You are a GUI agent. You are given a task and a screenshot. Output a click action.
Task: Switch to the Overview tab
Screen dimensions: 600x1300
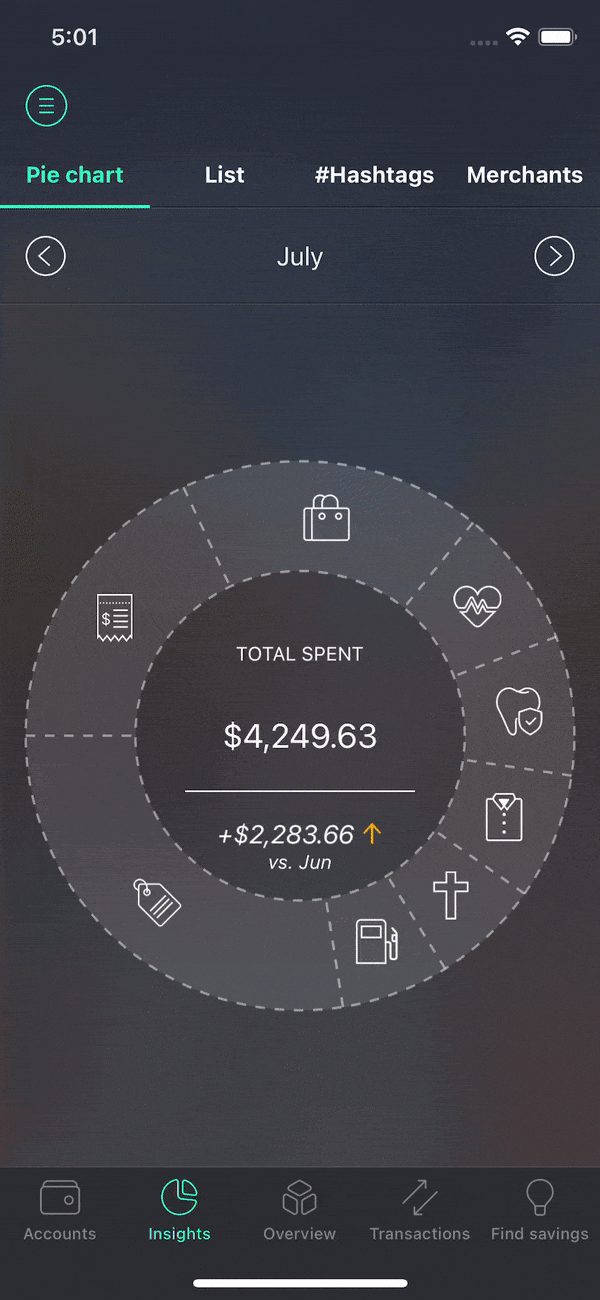tap(300, 1210)
